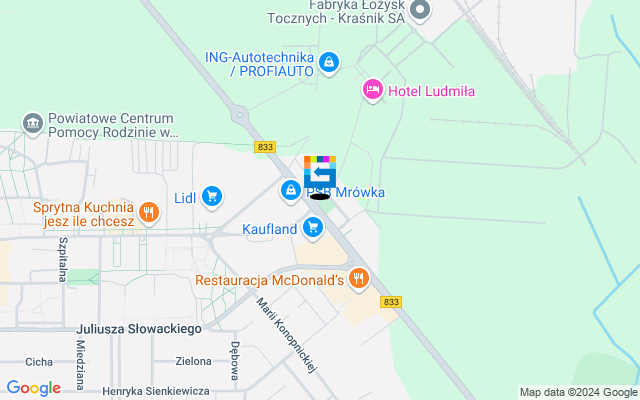
Task: Open the Lidl shopping cart marker
Action: pyautogui.click(x=211, y=196)
